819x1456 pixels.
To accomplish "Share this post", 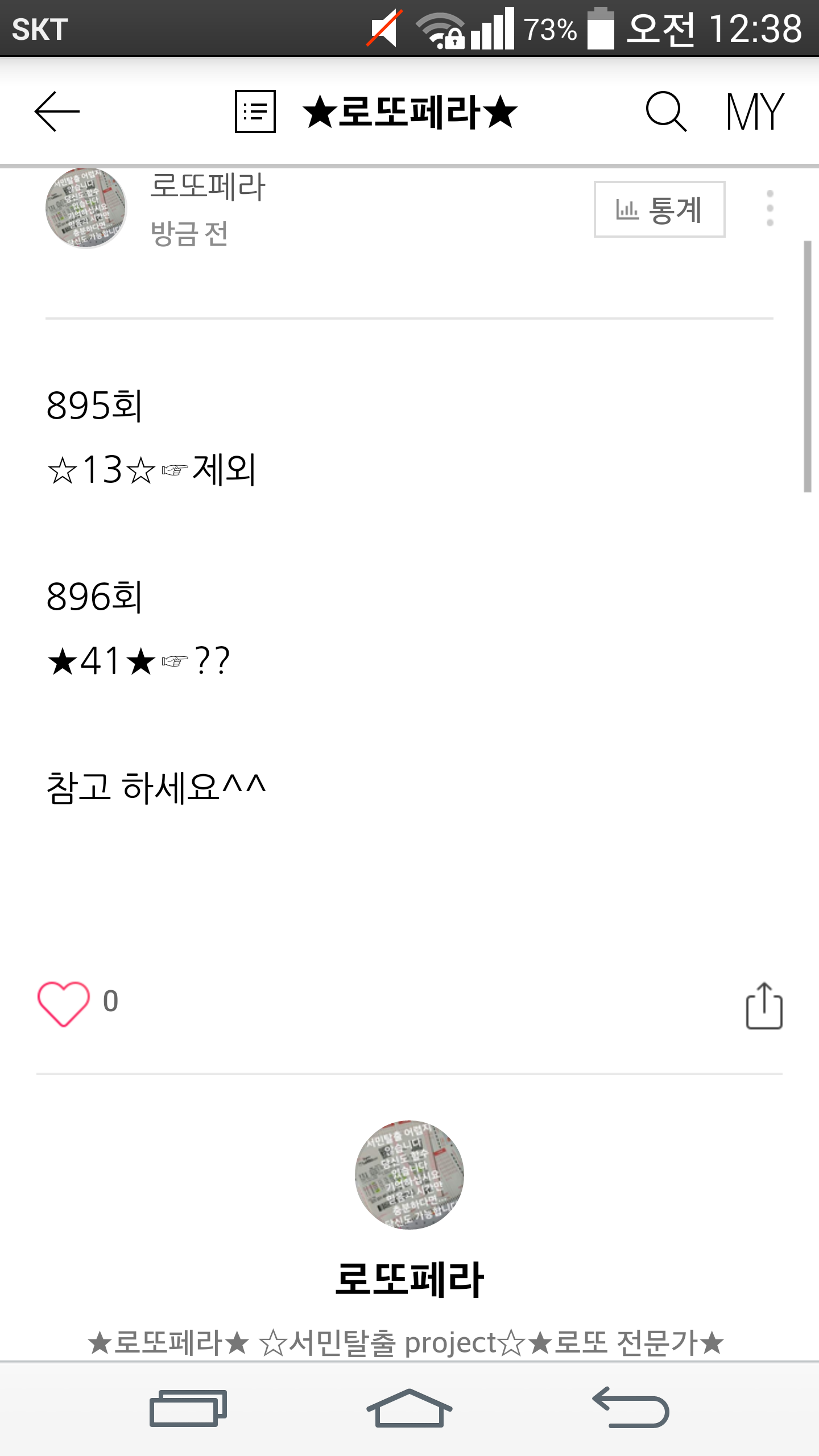I will tap(764, 1006).
